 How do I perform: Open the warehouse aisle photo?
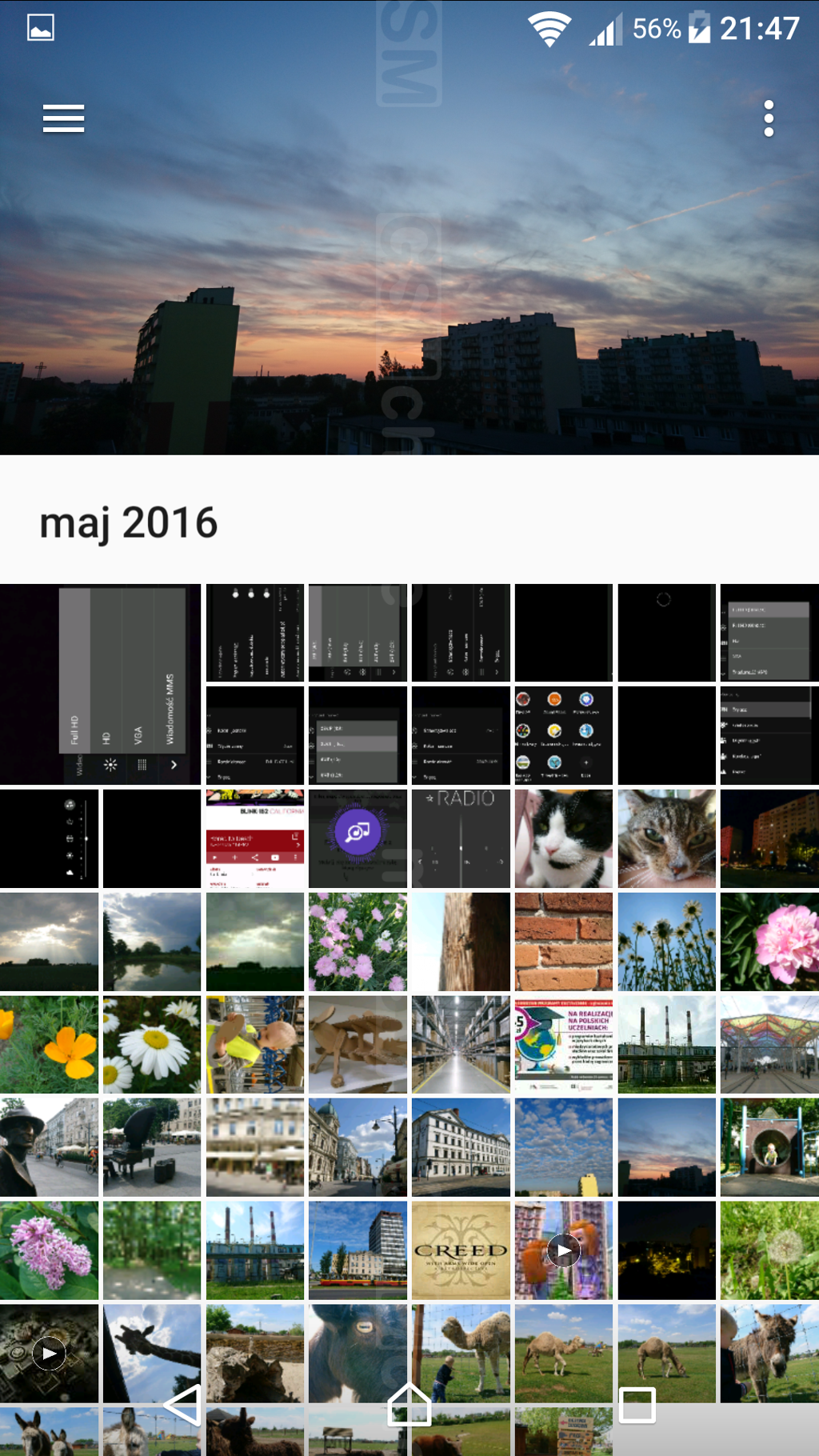(x=461, y=1044)
